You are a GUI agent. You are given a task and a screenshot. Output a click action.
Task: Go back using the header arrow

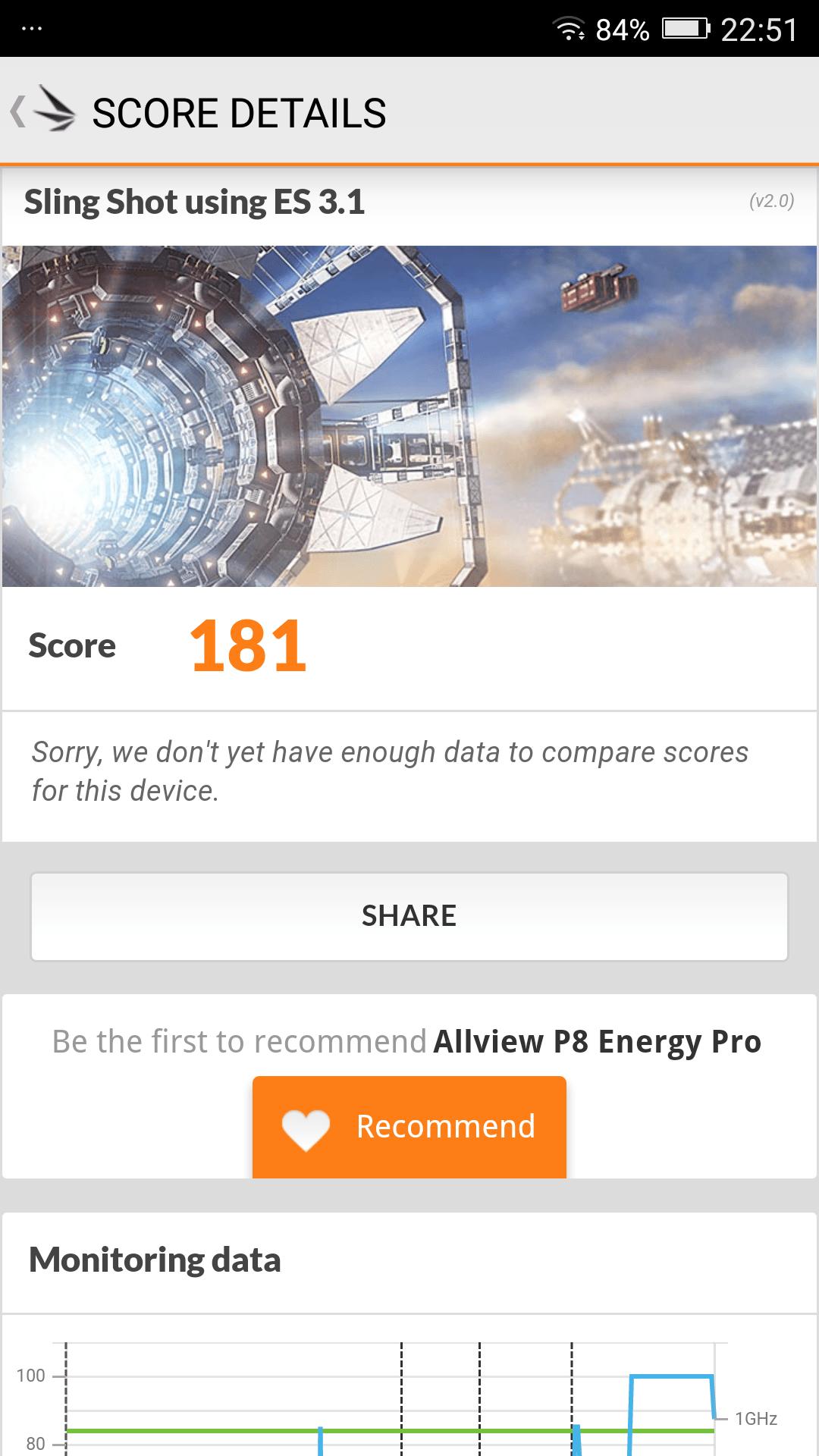coord(18,111)
